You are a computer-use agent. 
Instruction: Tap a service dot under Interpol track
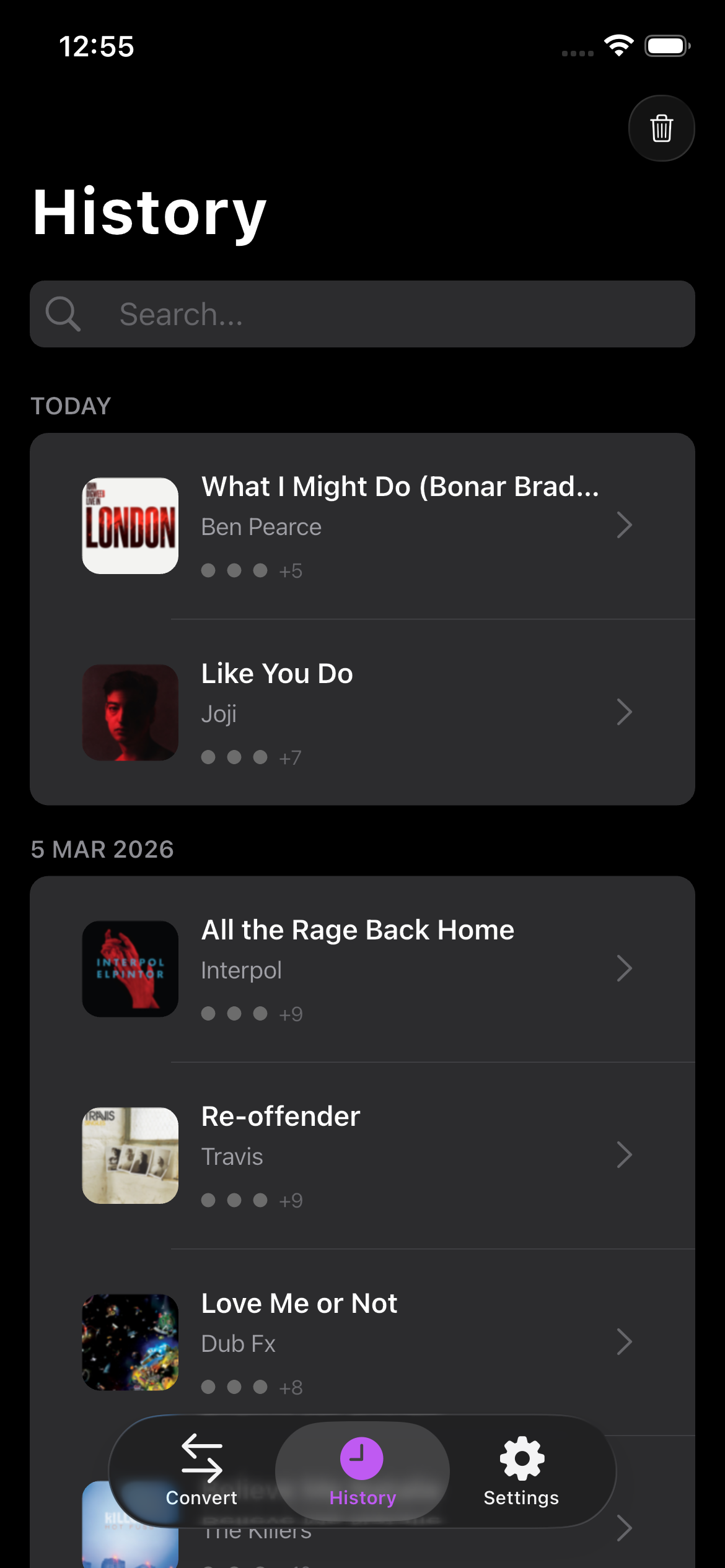point(209,1014)
